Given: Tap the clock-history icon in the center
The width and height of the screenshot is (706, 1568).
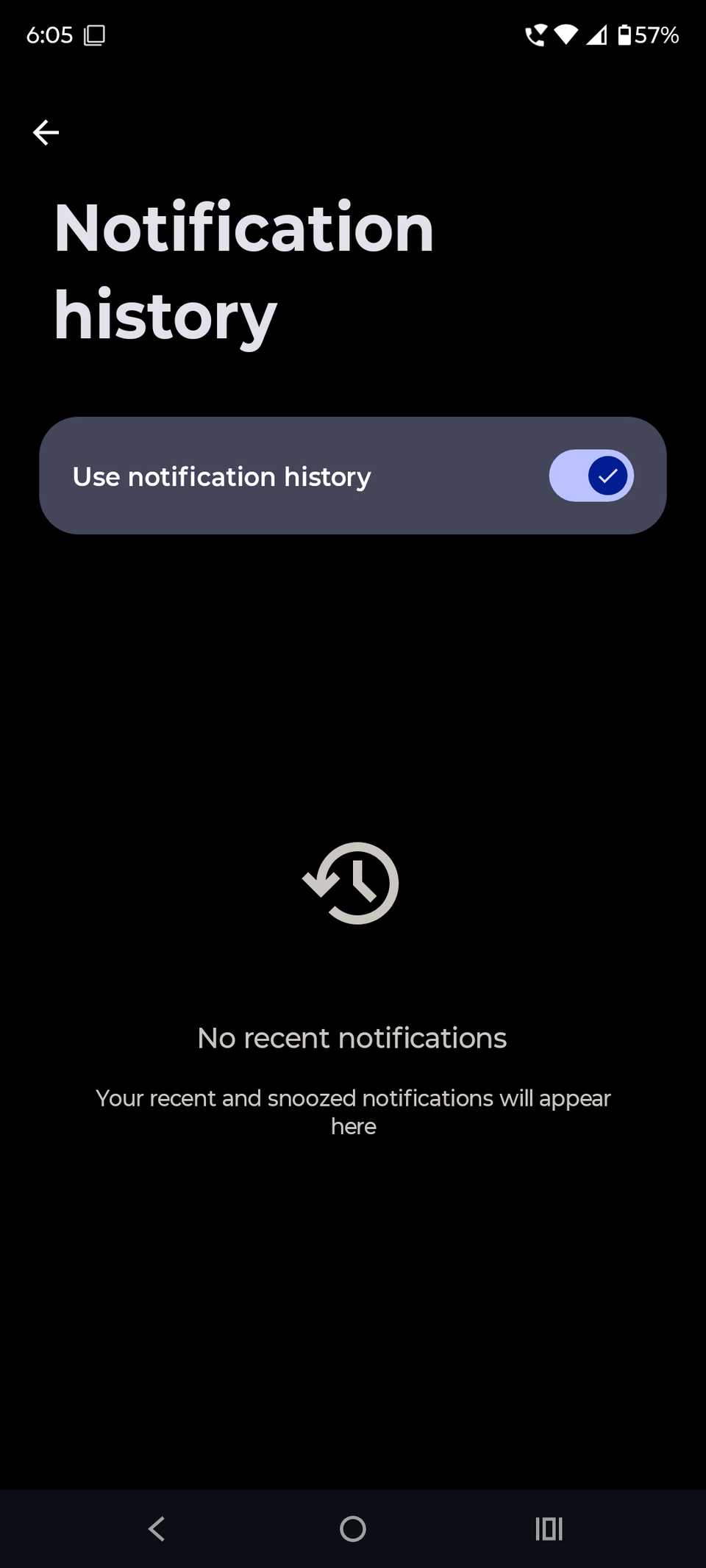Looking at the screenshot, I should [352, 883].
